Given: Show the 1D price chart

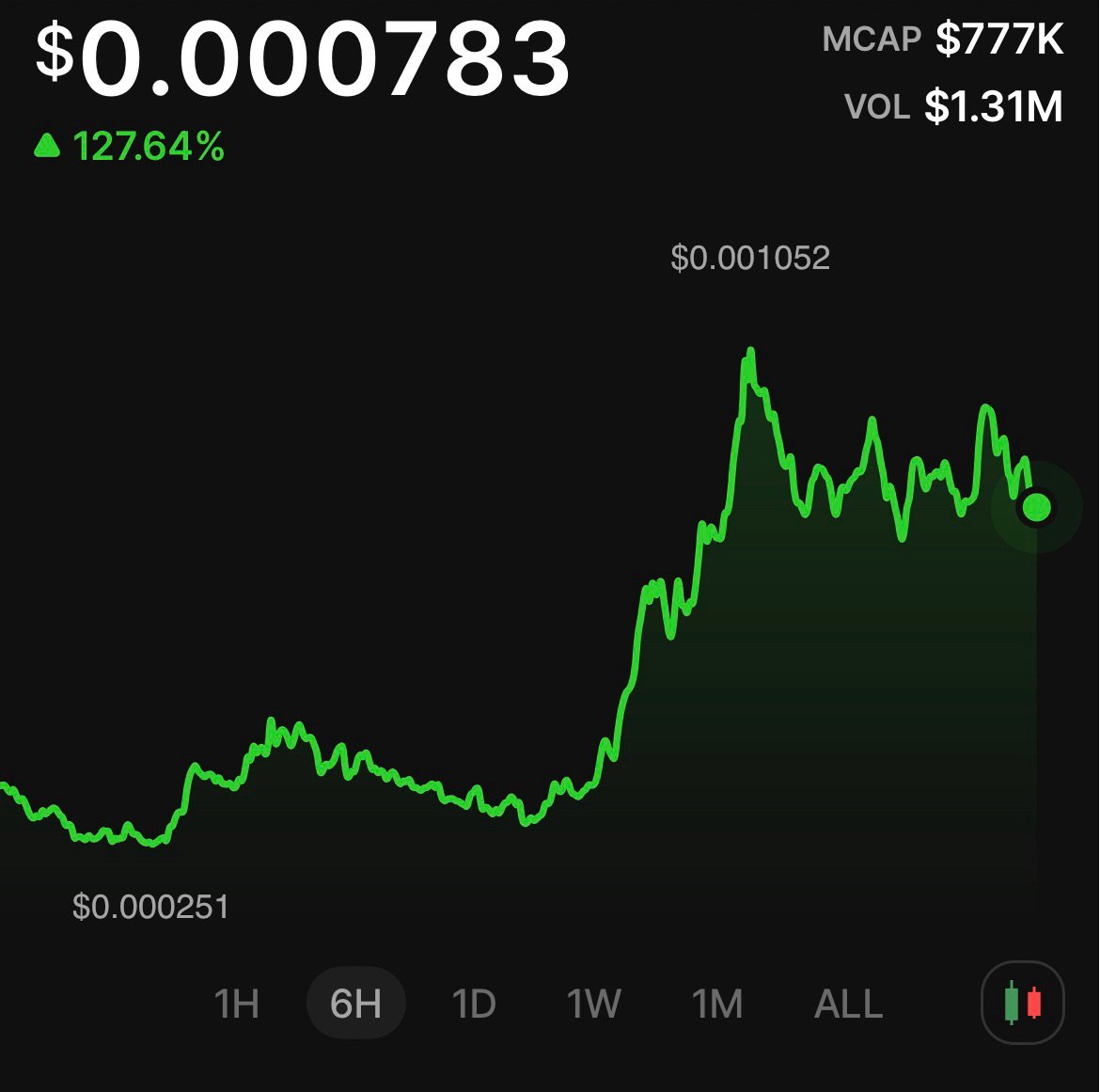Looking at the screenshot, I should coord(474,1004).
